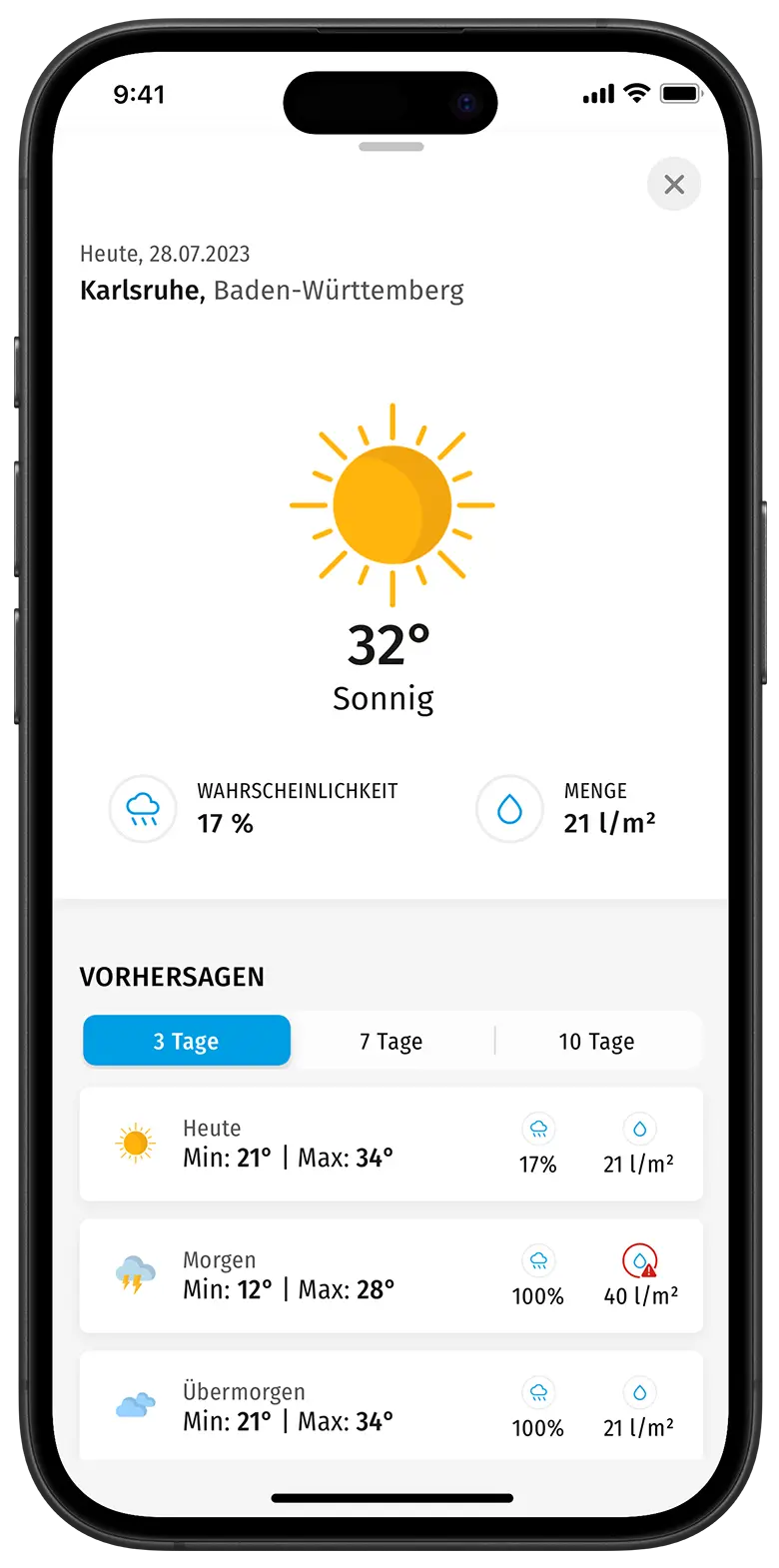Open the Morgen forecast card

click(x=390, y=1275)
